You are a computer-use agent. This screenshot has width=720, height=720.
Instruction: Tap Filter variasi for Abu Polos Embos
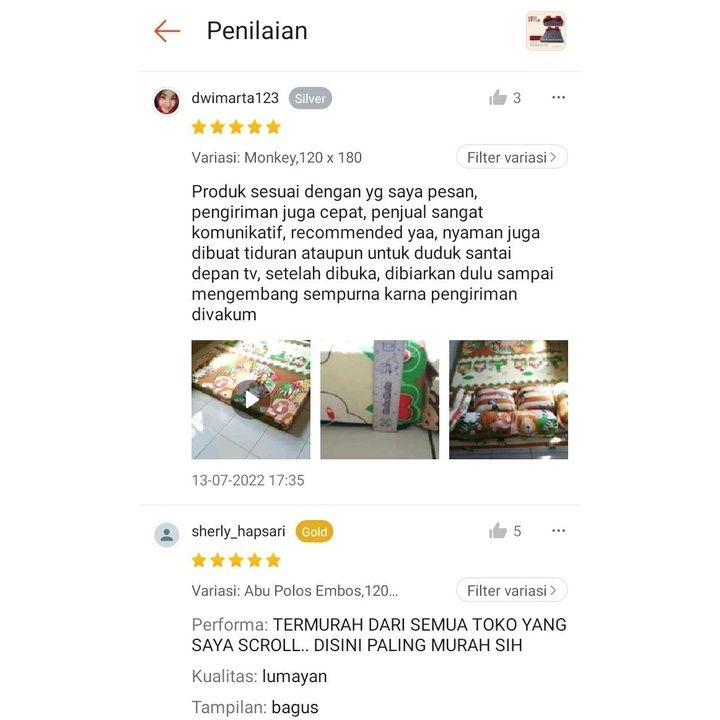click(x=511, y=590)
